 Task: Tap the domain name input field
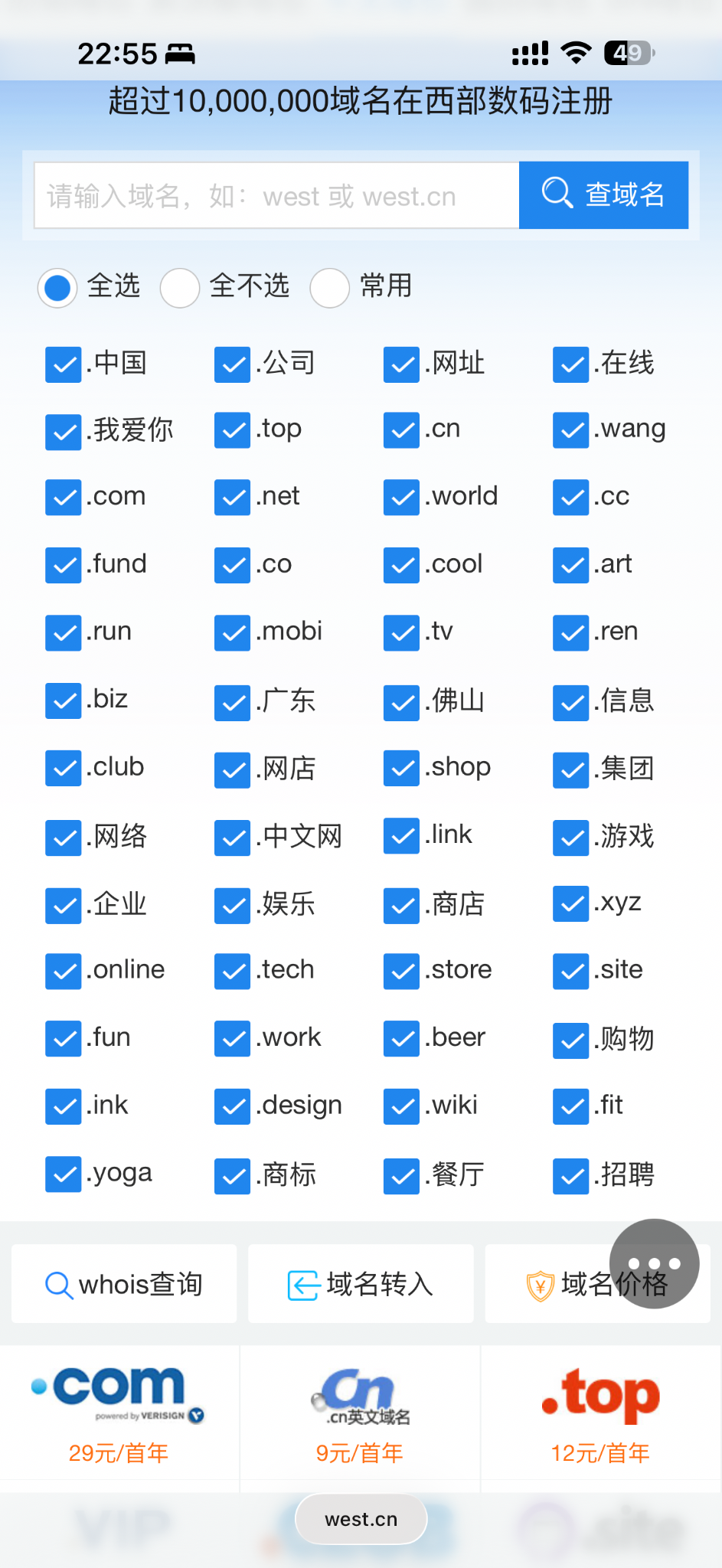(x=276, y=196)
